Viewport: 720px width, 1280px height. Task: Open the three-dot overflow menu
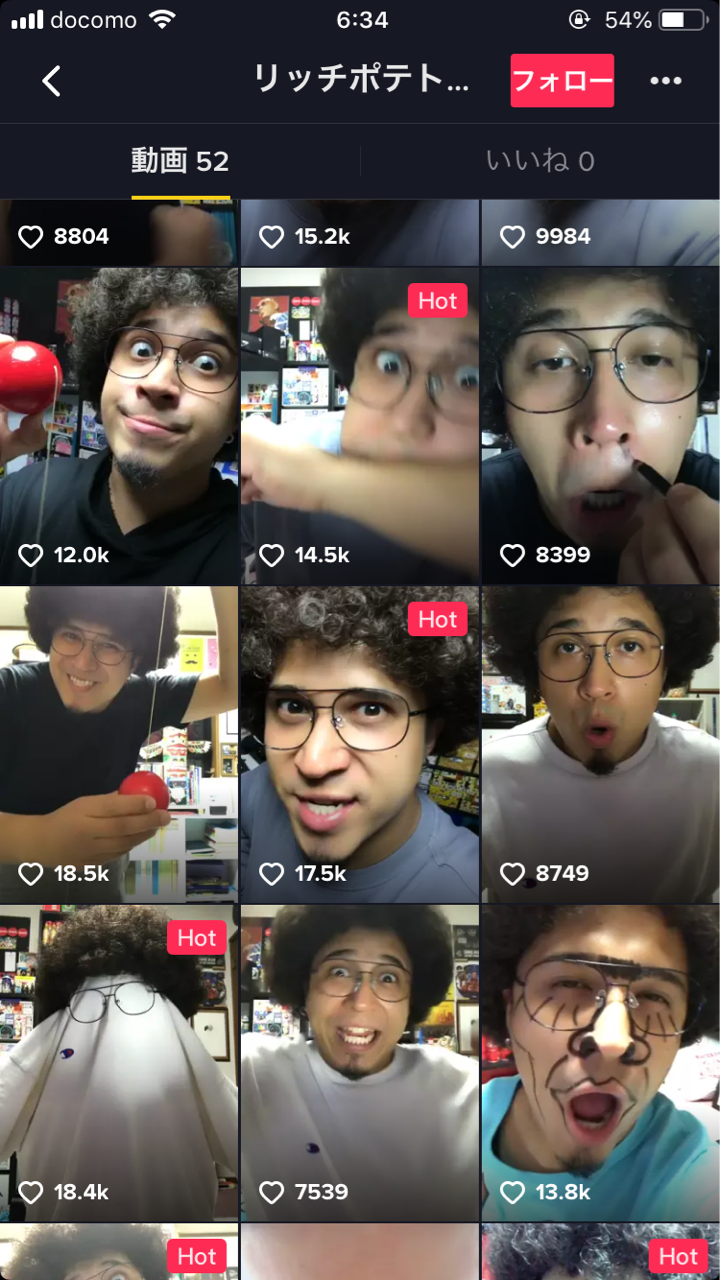pos(666,81)
